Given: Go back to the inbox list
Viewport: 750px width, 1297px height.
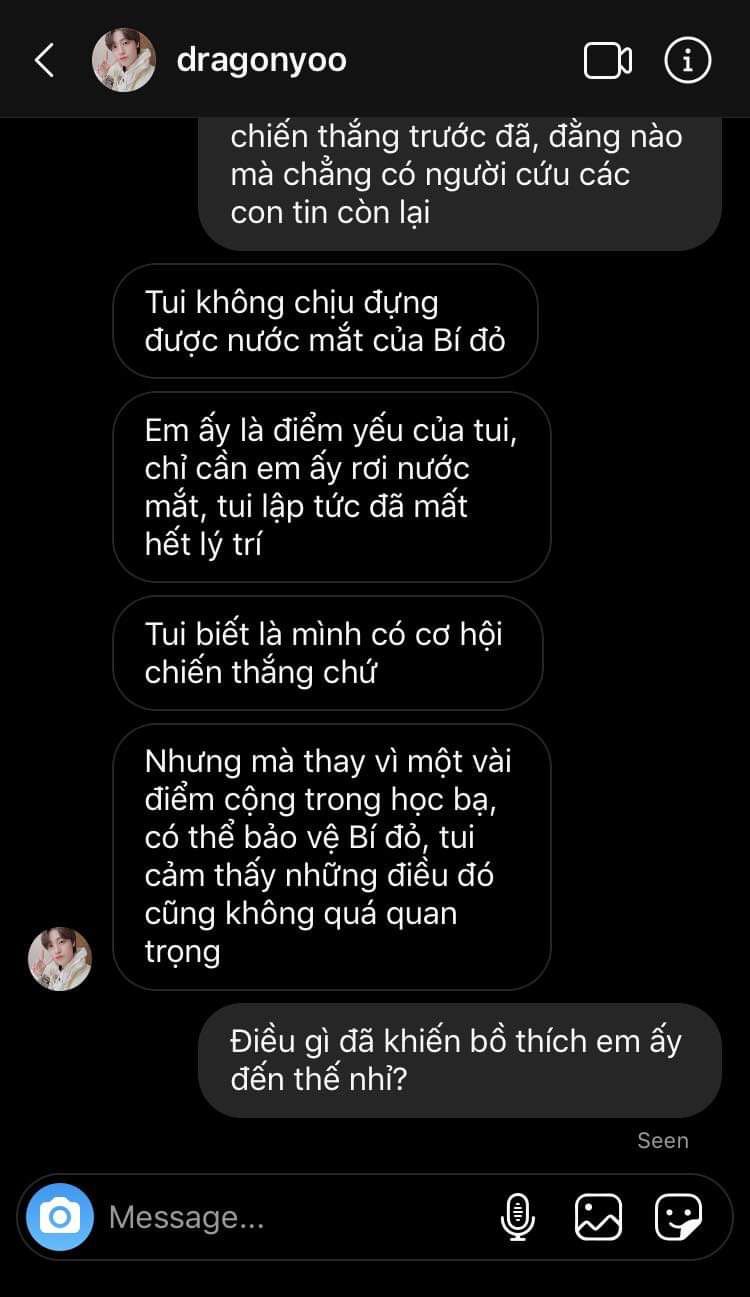Looking at the screenshot, I should [44, 61].
